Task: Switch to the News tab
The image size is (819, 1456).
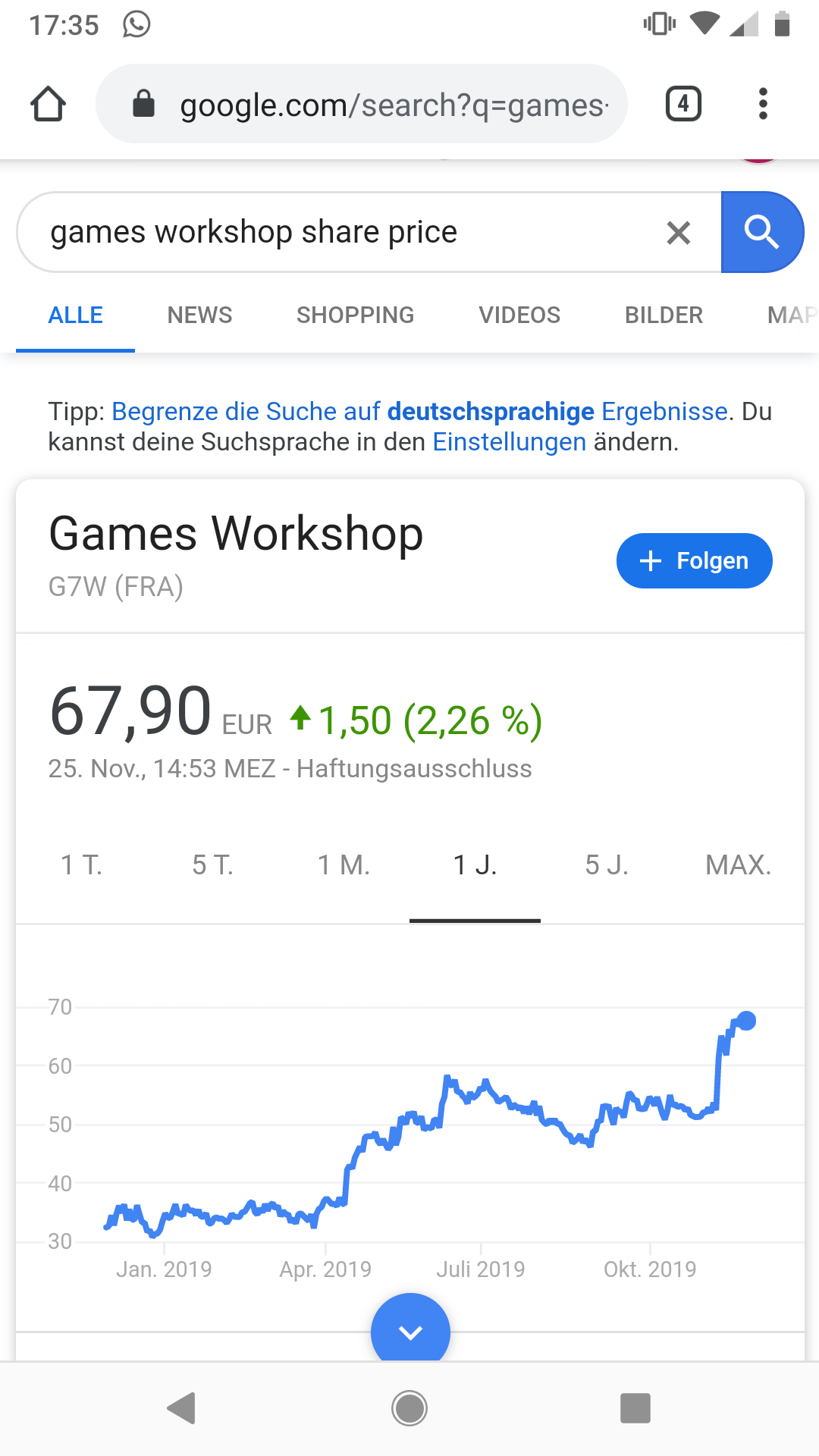Action: pyautogui.click(x=199, y=315)
